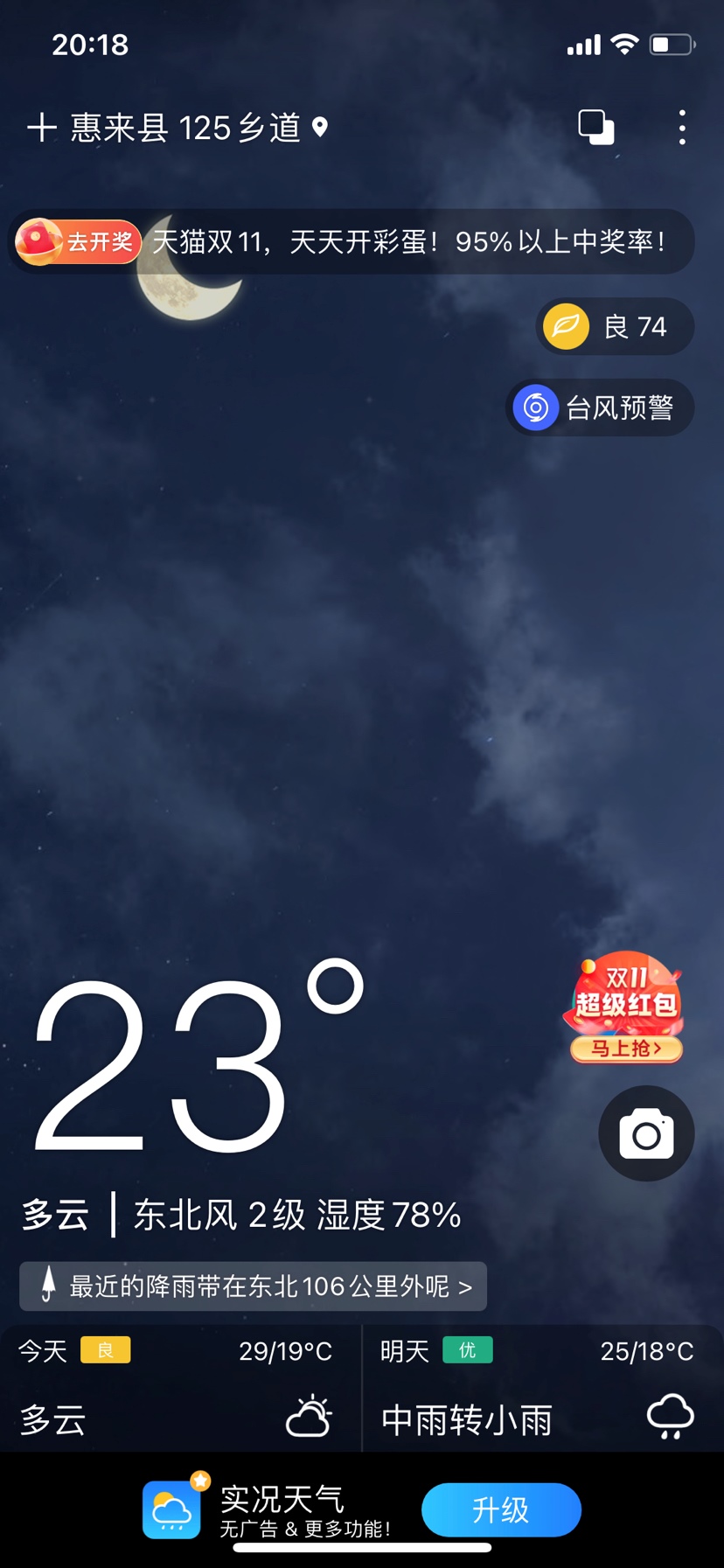Tap the 升级 upgrade button
Viewport: 724px width, 1568px height.
point(501,1509)
